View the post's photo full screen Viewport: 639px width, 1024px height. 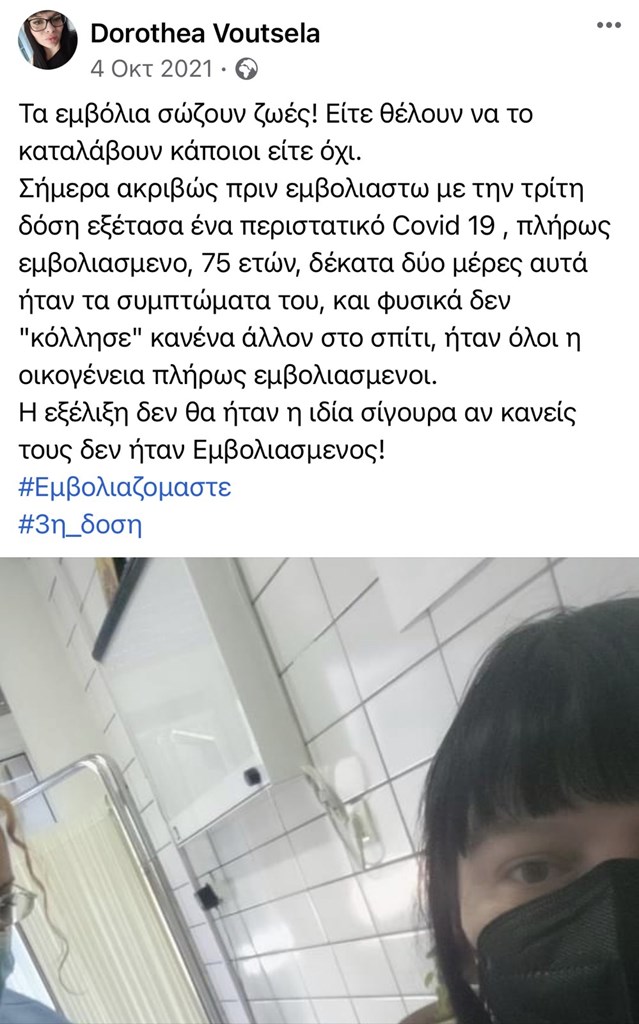click(319, 790)
